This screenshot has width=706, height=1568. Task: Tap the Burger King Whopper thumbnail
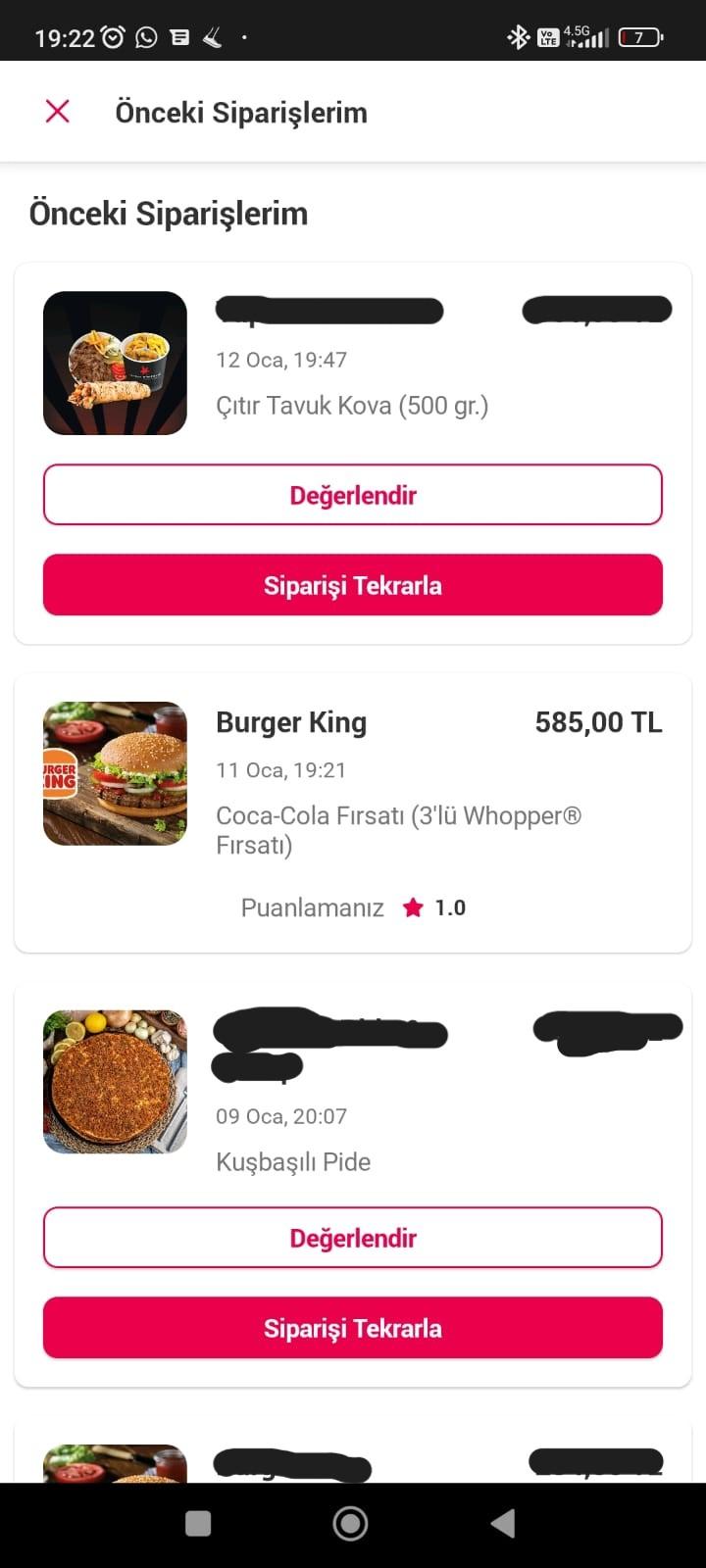click(x=114, y=774)
